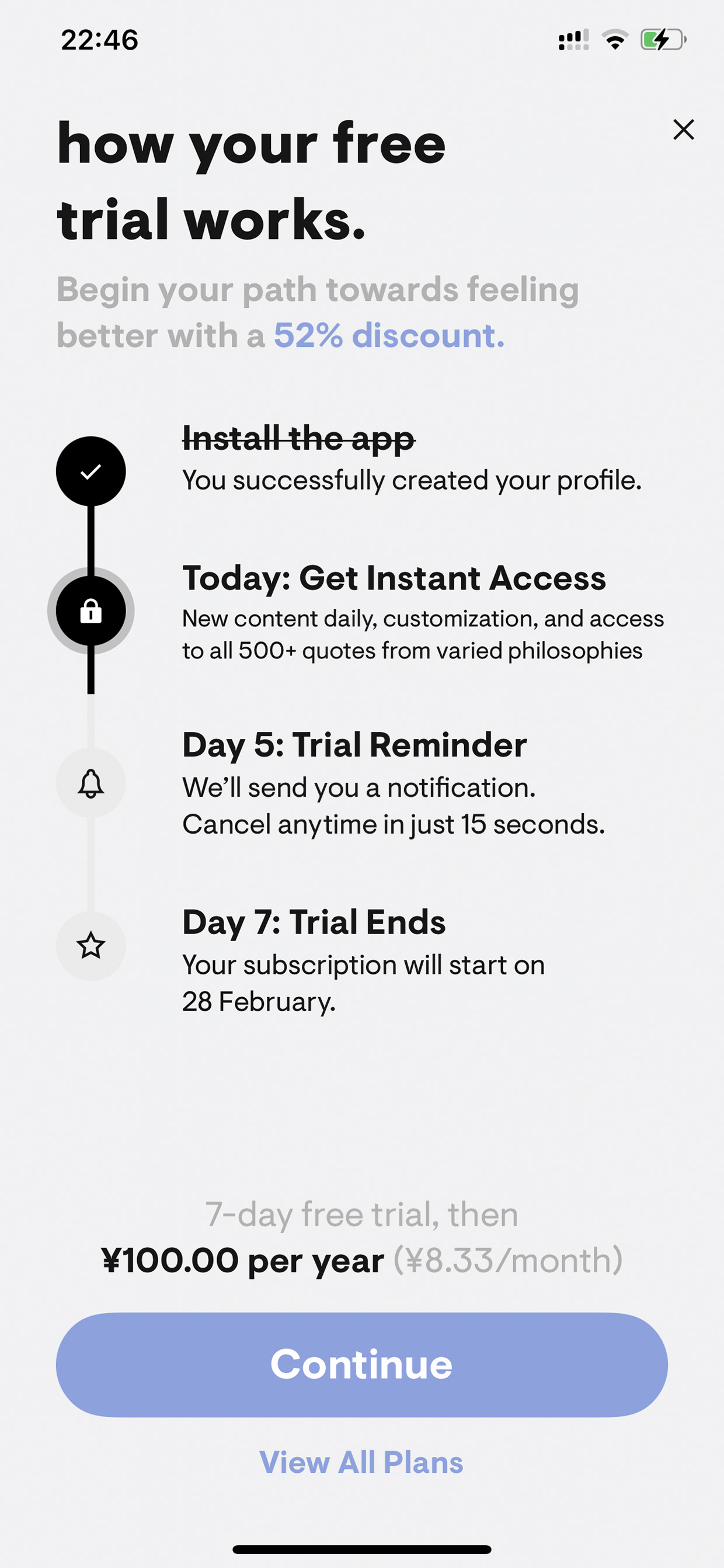This screenshot has height=1568, width=724.
Task: Tap Continue to start the trial
Action: pyautogui.click(x=362, y=1365)
